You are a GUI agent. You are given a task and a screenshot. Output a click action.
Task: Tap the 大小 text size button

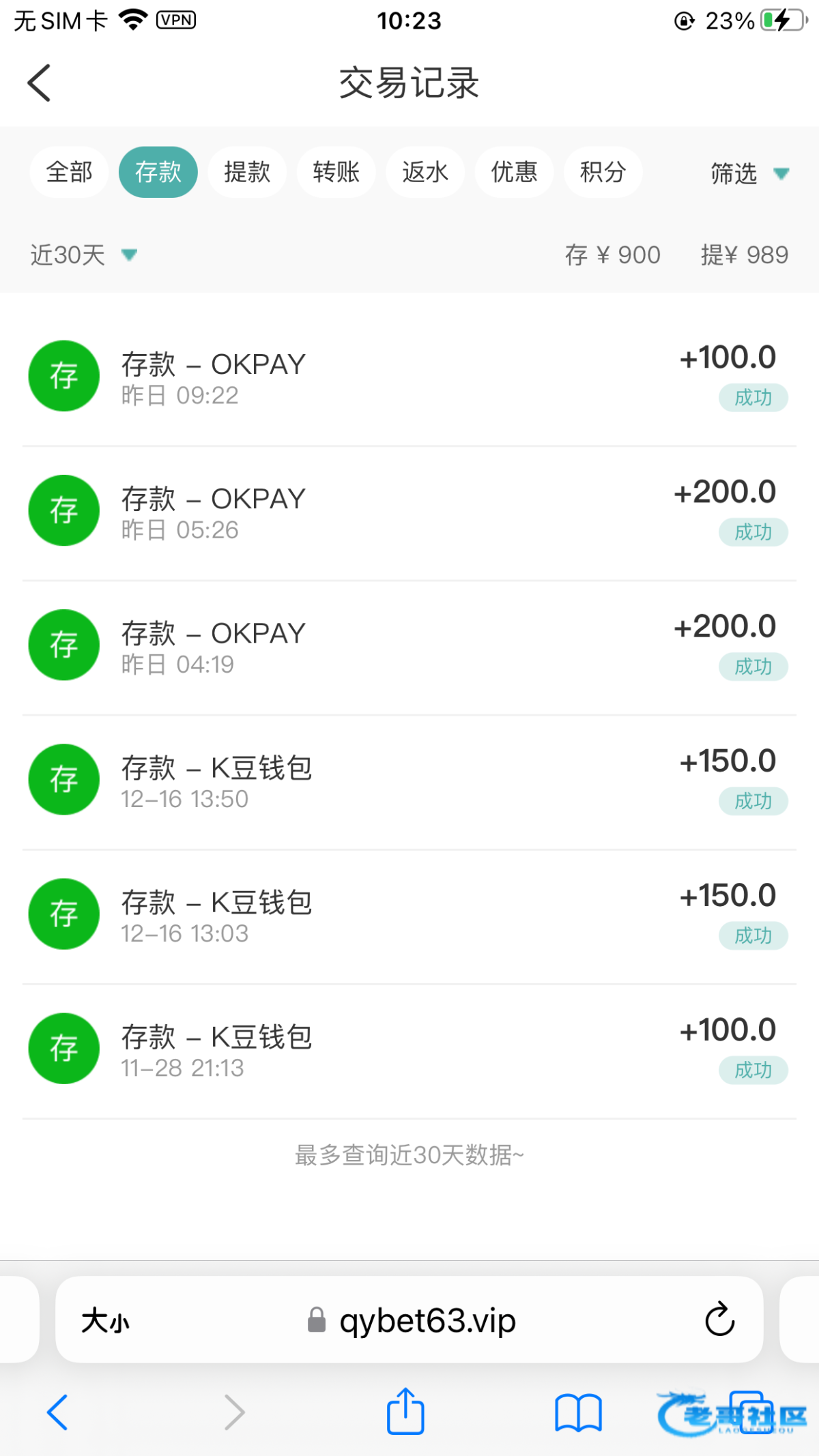(105, 1321)
